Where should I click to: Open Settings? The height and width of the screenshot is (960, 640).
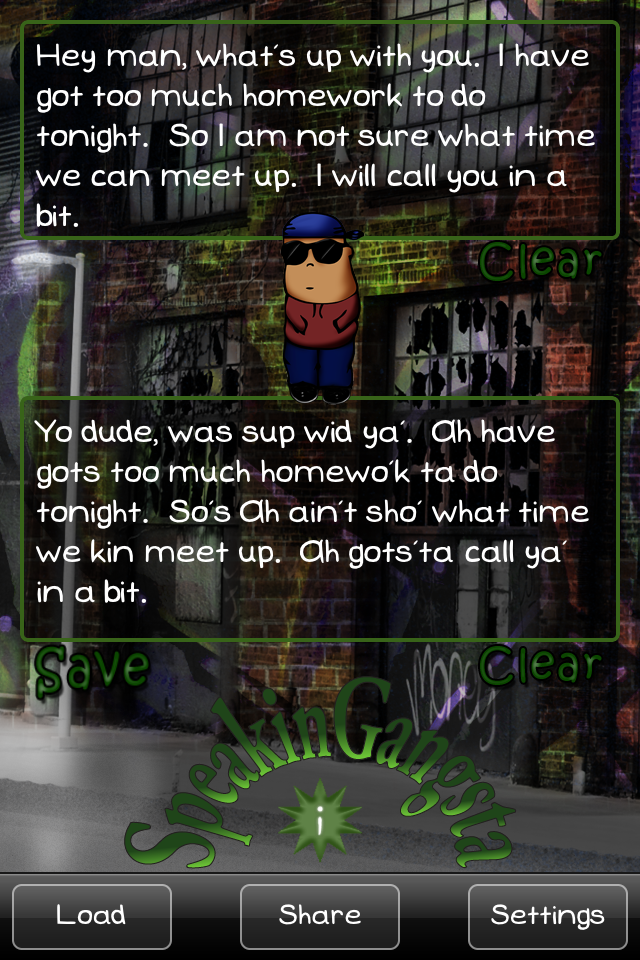pyautogui.click(x=547, y=916)
